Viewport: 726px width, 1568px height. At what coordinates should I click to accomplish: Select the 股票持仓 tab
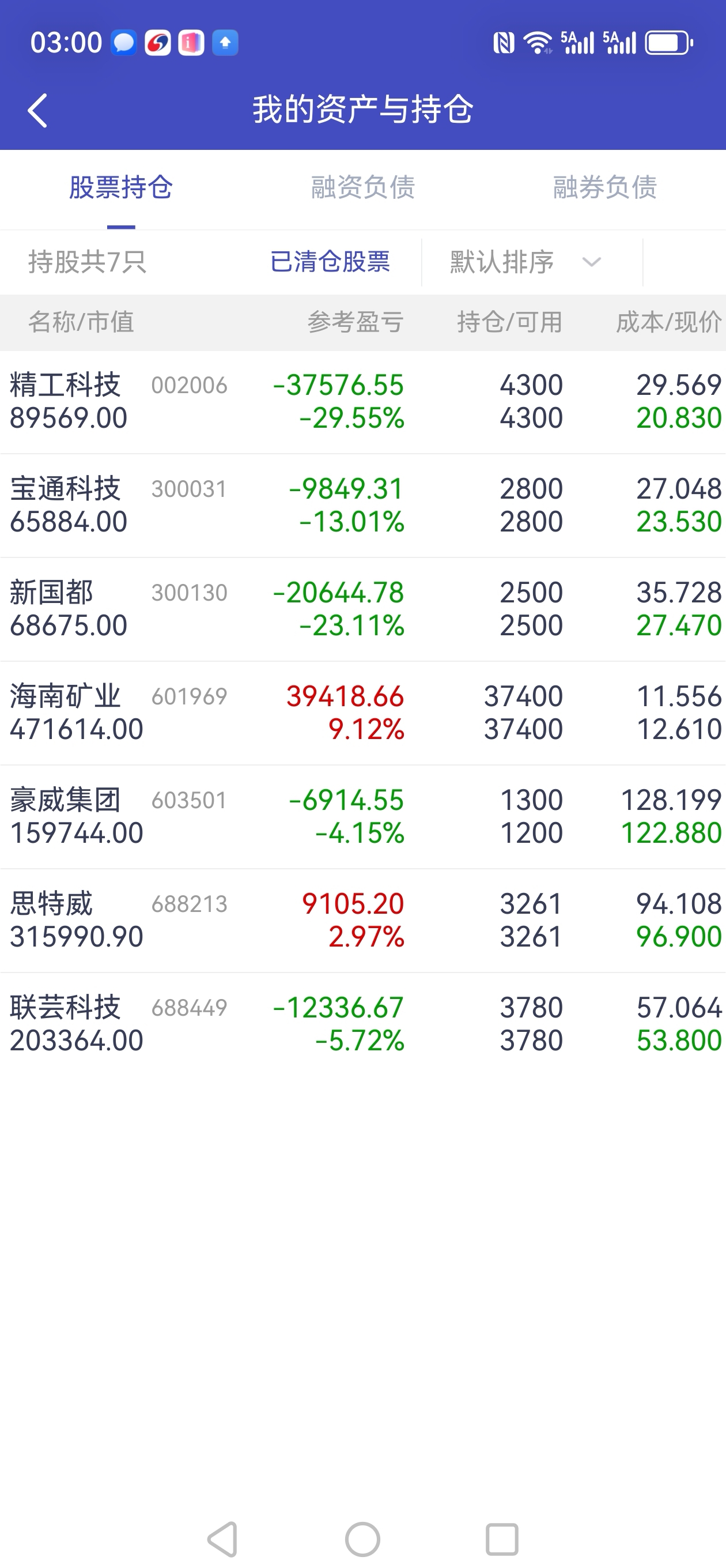[121, 187]
